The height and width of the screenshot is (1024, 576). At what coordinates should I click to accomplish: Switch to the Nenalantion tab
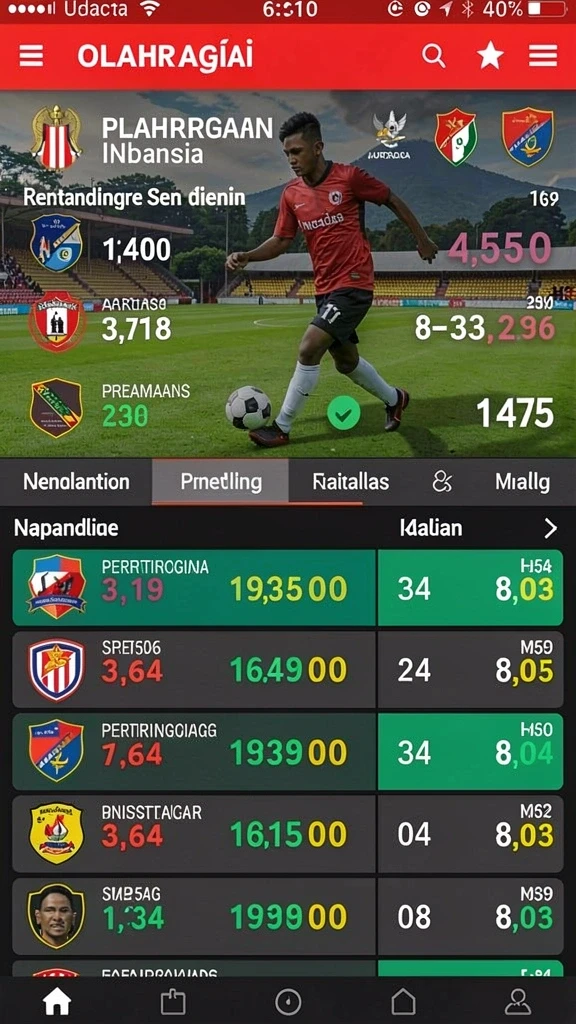(76, 482)
